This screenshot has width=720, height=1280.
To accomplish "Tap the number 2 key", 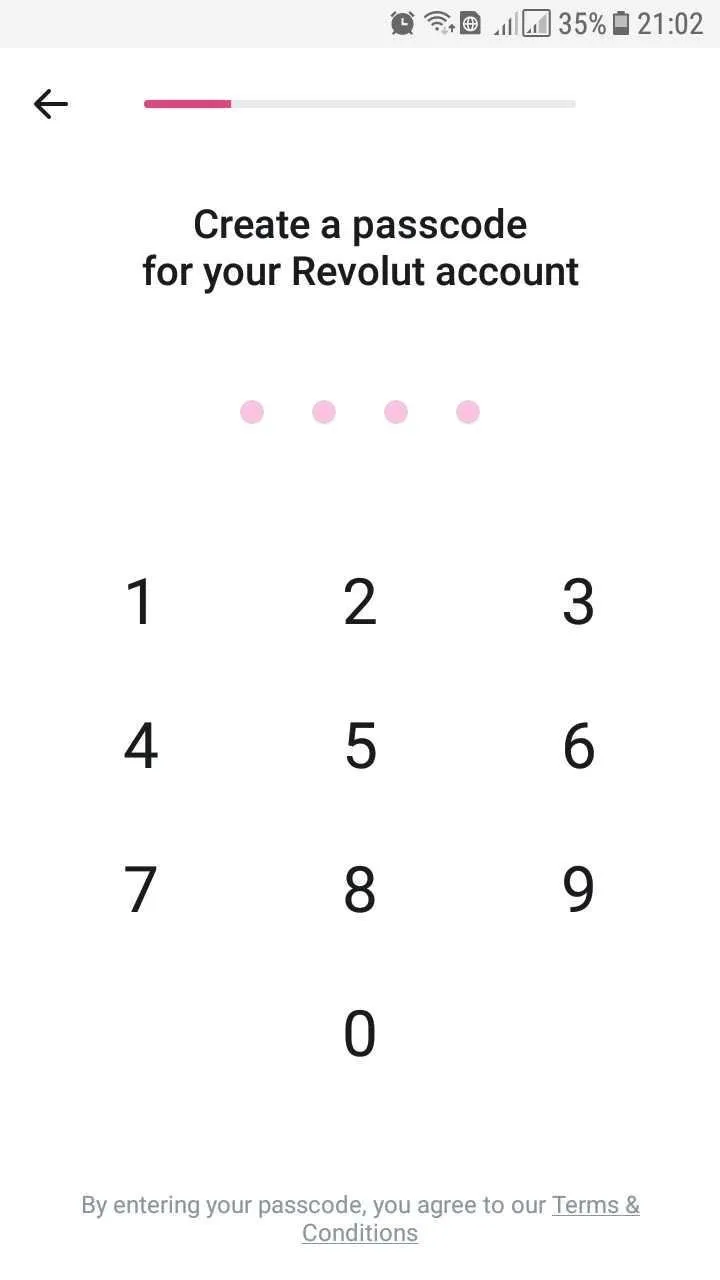I will (x=360, y=602).
